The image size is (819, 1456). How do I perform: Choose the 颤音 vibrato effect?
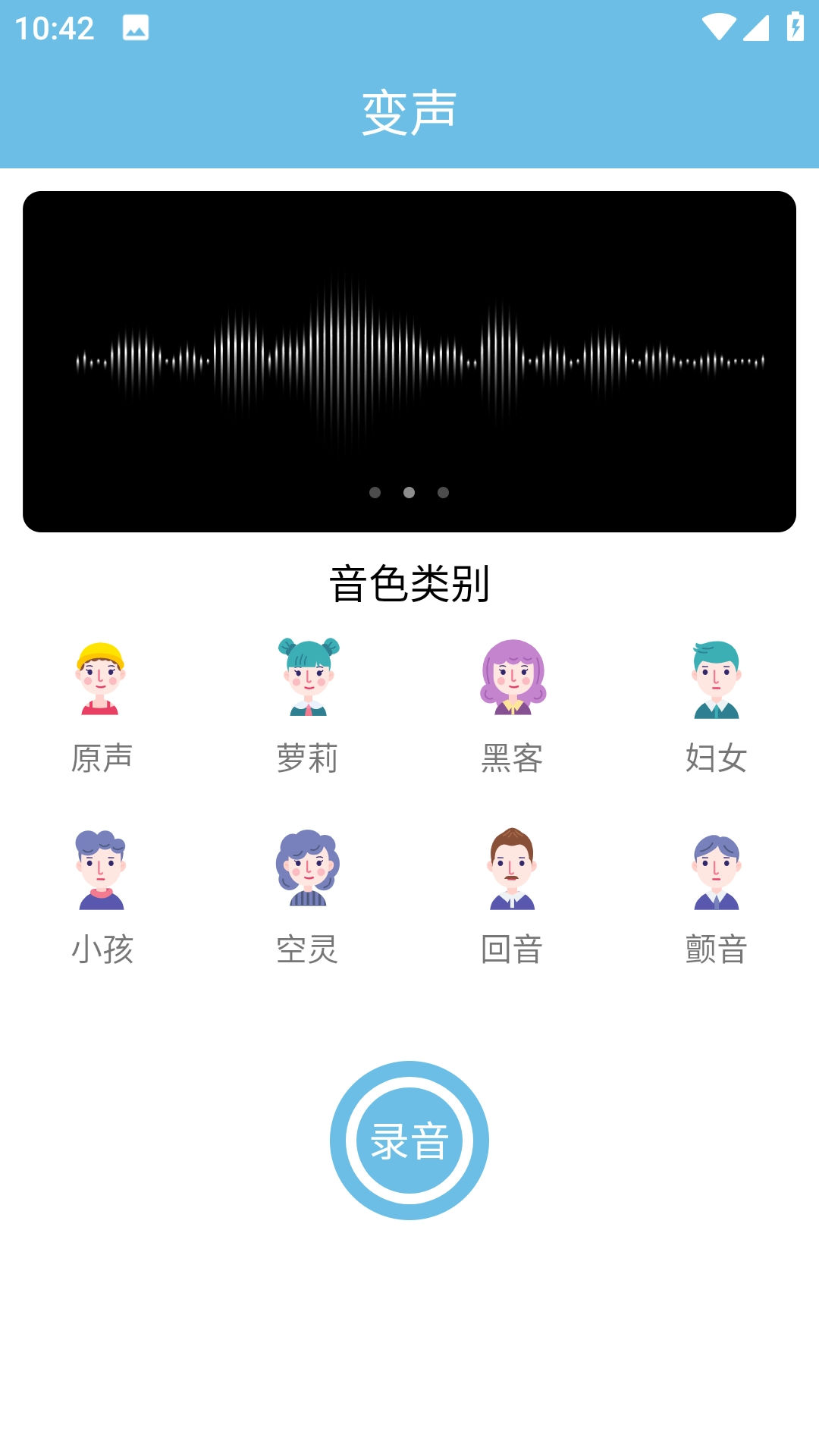(717, 896)
